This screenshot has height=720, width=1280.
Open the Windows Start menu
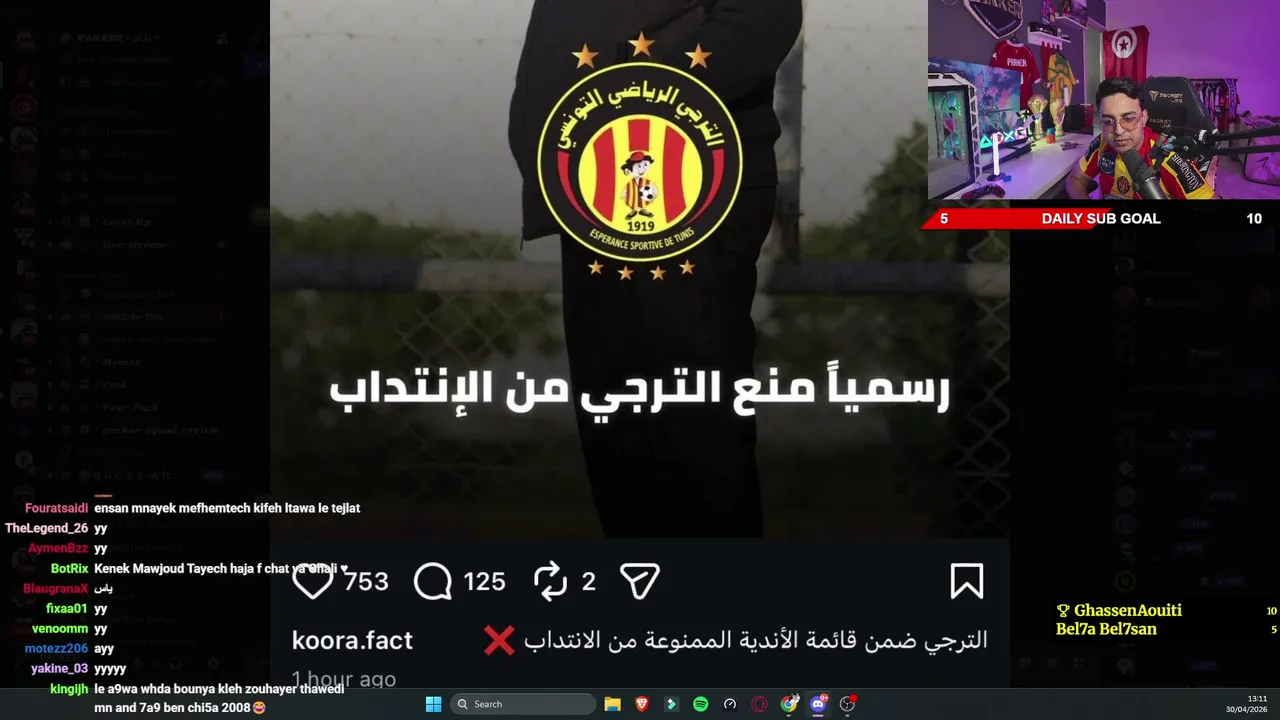433,704
